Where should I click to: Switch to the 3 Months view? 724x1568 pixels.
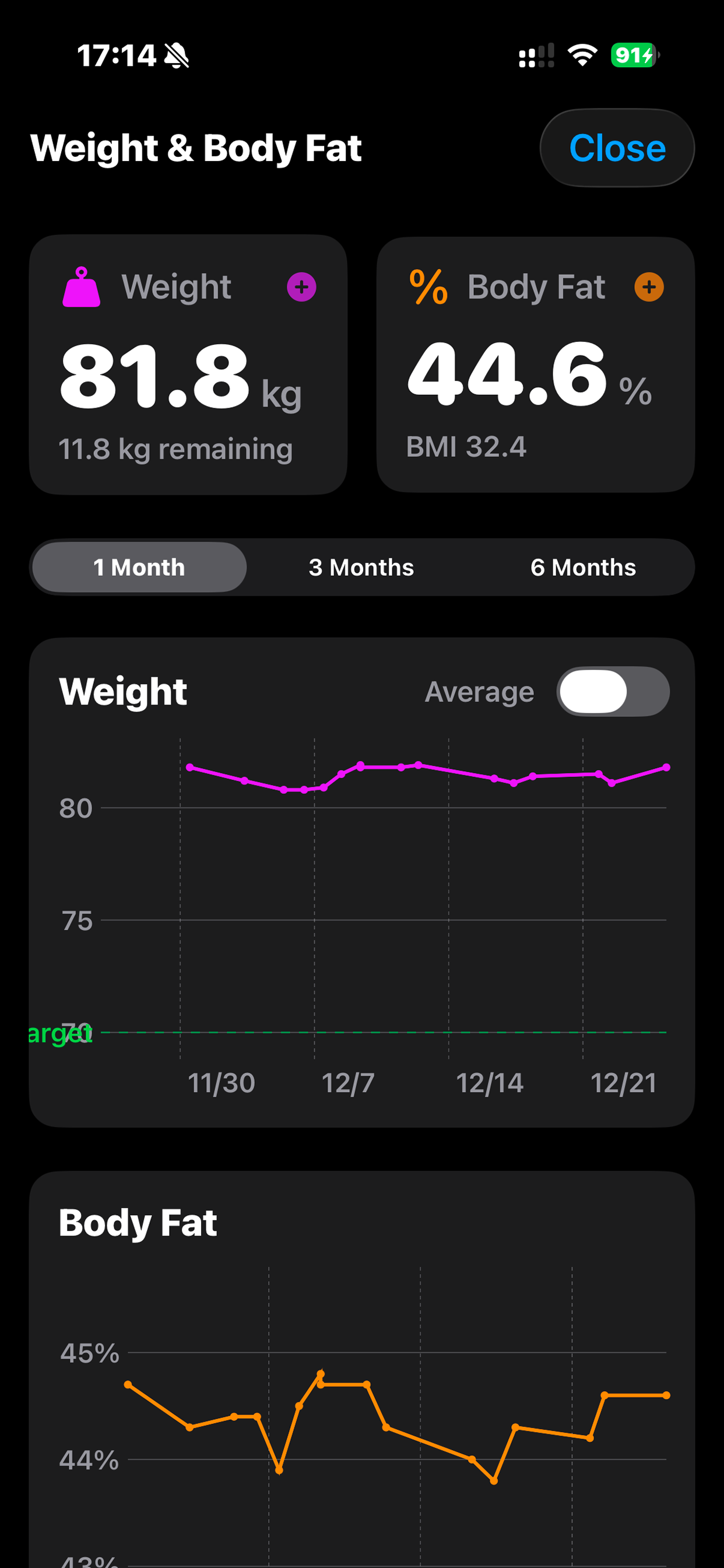pyautogui.click(x=361, y=566)
